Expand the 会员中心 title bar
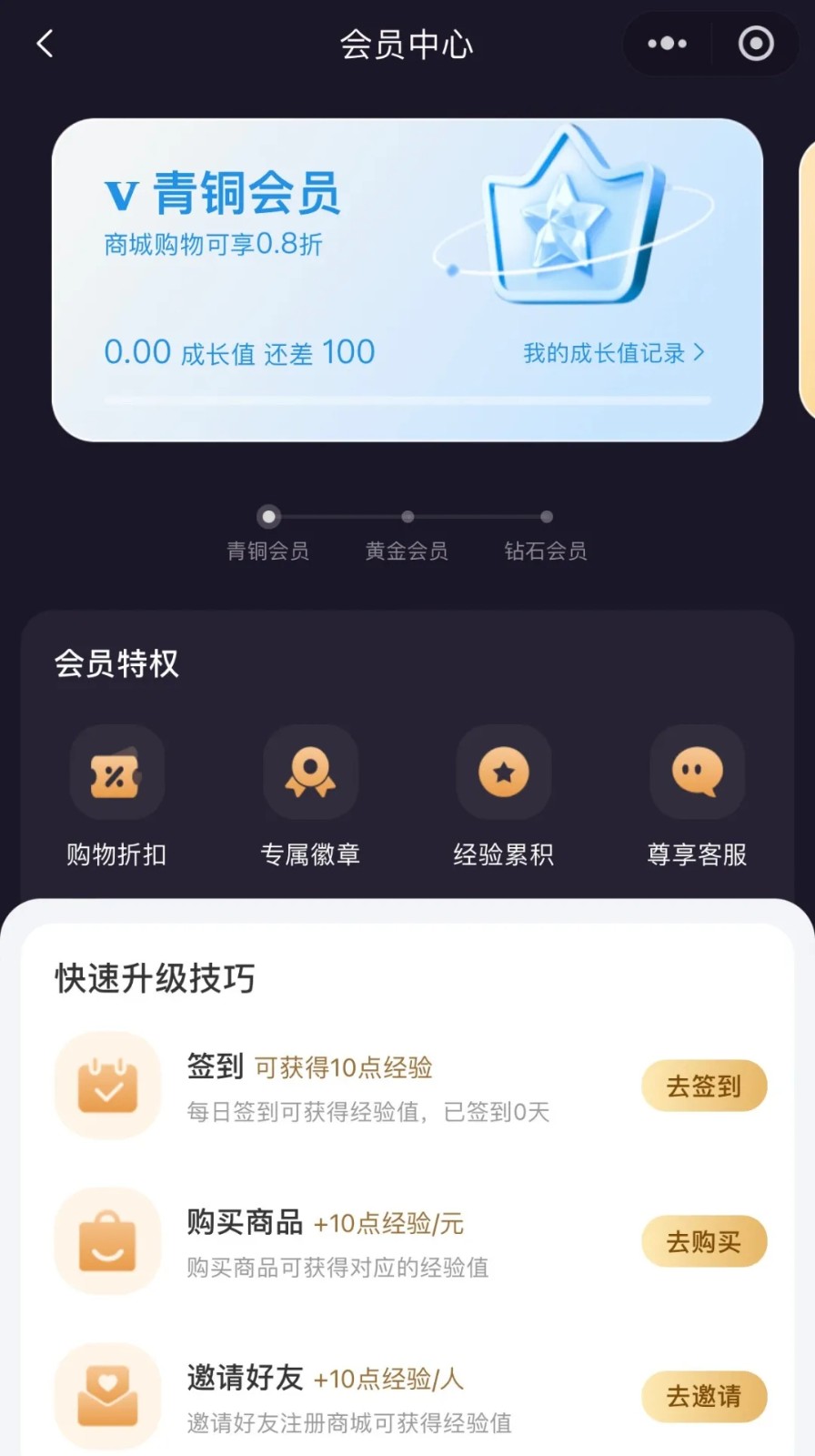Viewport: 815px width, 1456px height. (x=407, y=44)
